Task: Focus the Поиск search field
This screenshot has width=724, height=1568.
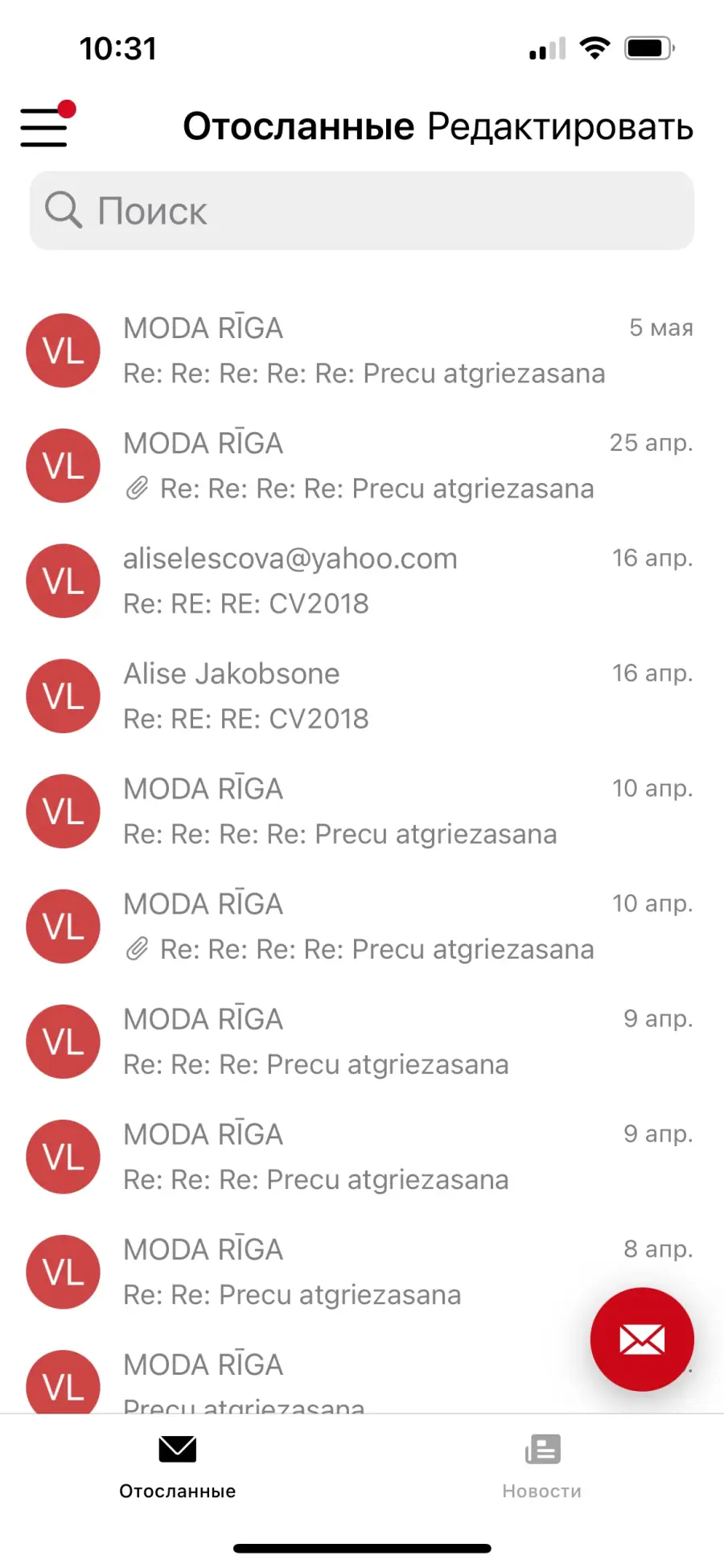Action: coord(362,211)
